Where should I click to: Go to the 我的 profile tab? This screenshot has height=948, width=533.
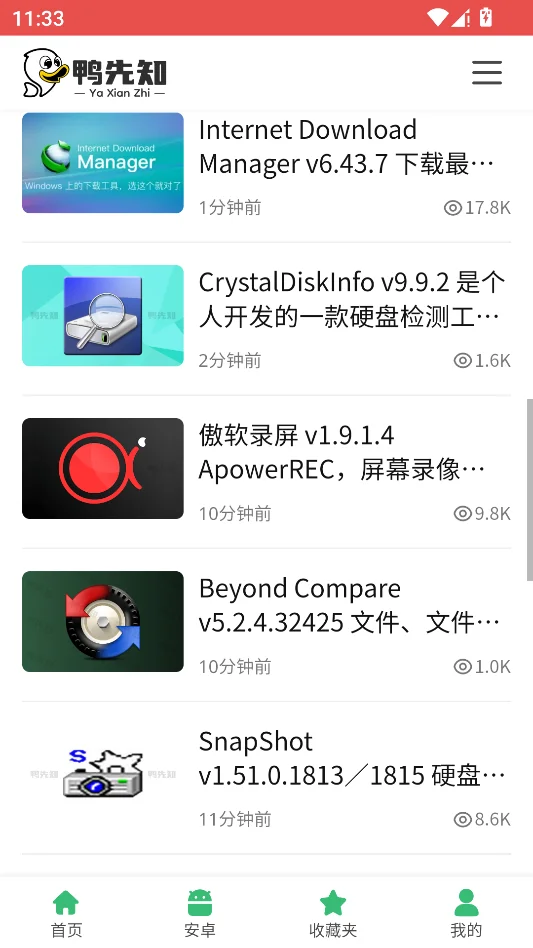pos(466,913)
